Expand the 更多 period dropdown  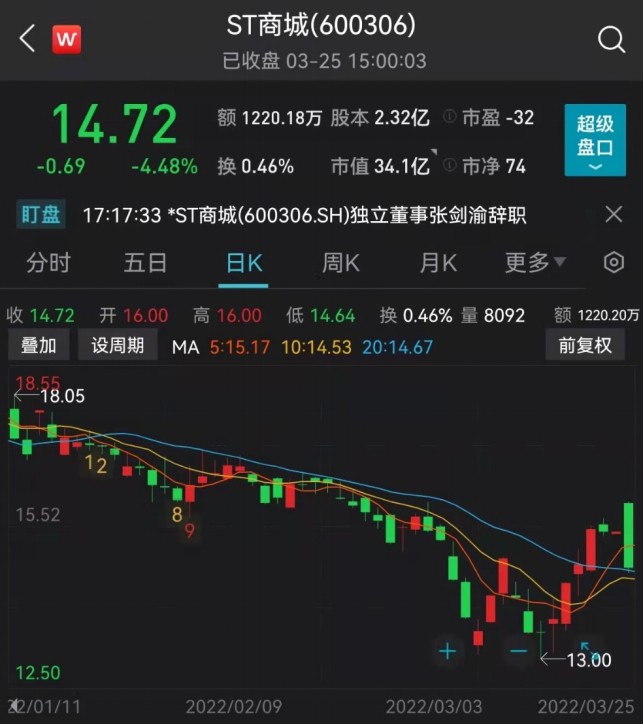coord(535,263)
